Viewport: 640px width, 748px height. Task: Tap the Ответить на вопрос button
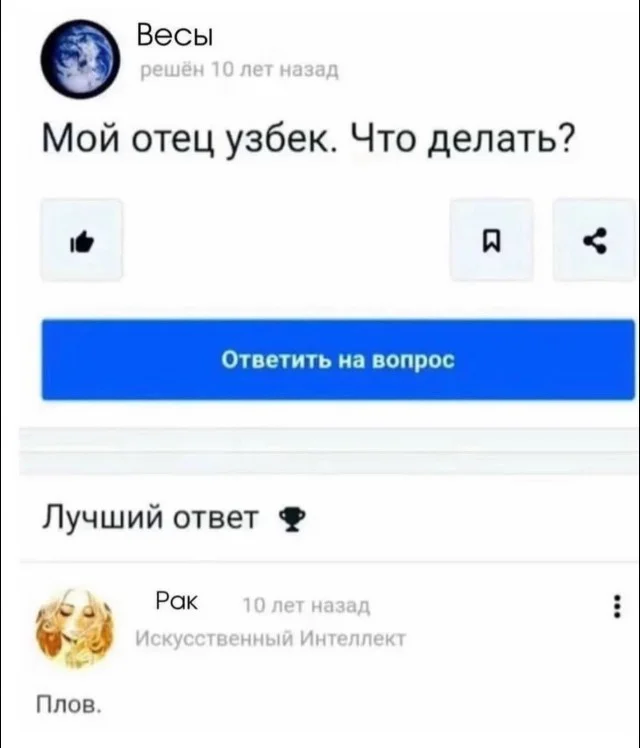[337, 360]
